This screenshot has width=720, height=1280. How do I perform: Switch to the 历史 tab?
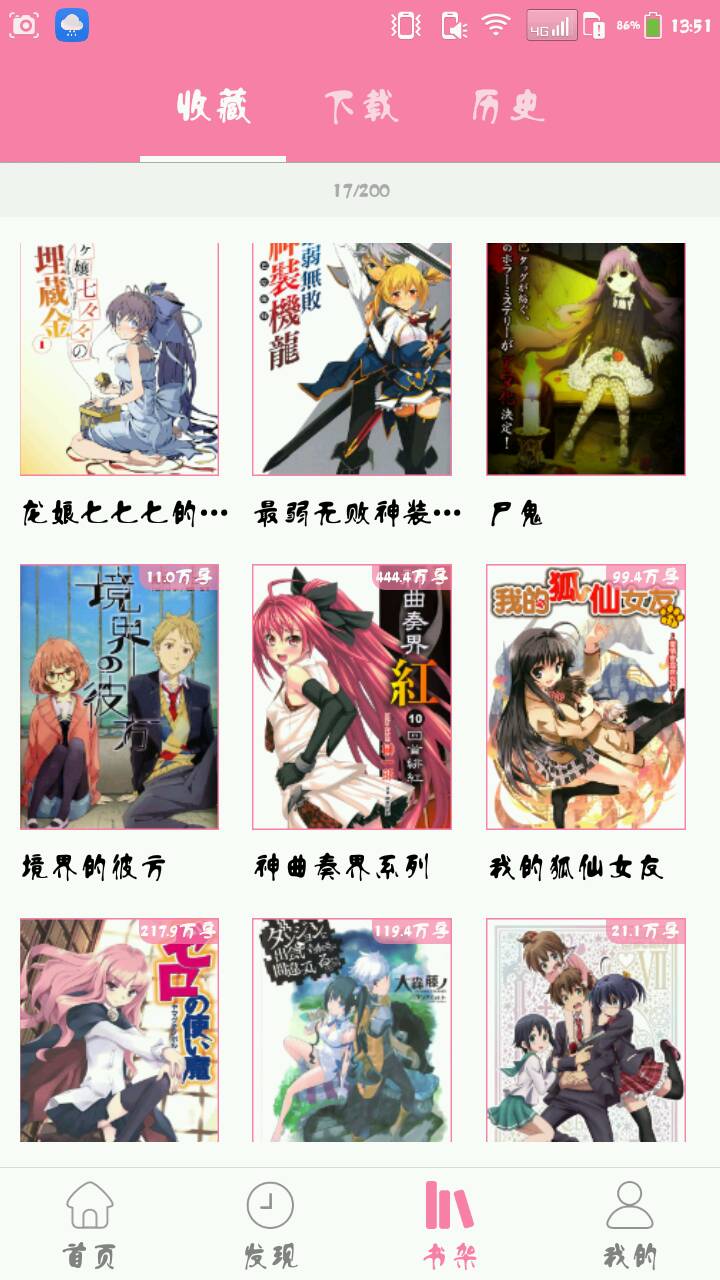508,107
